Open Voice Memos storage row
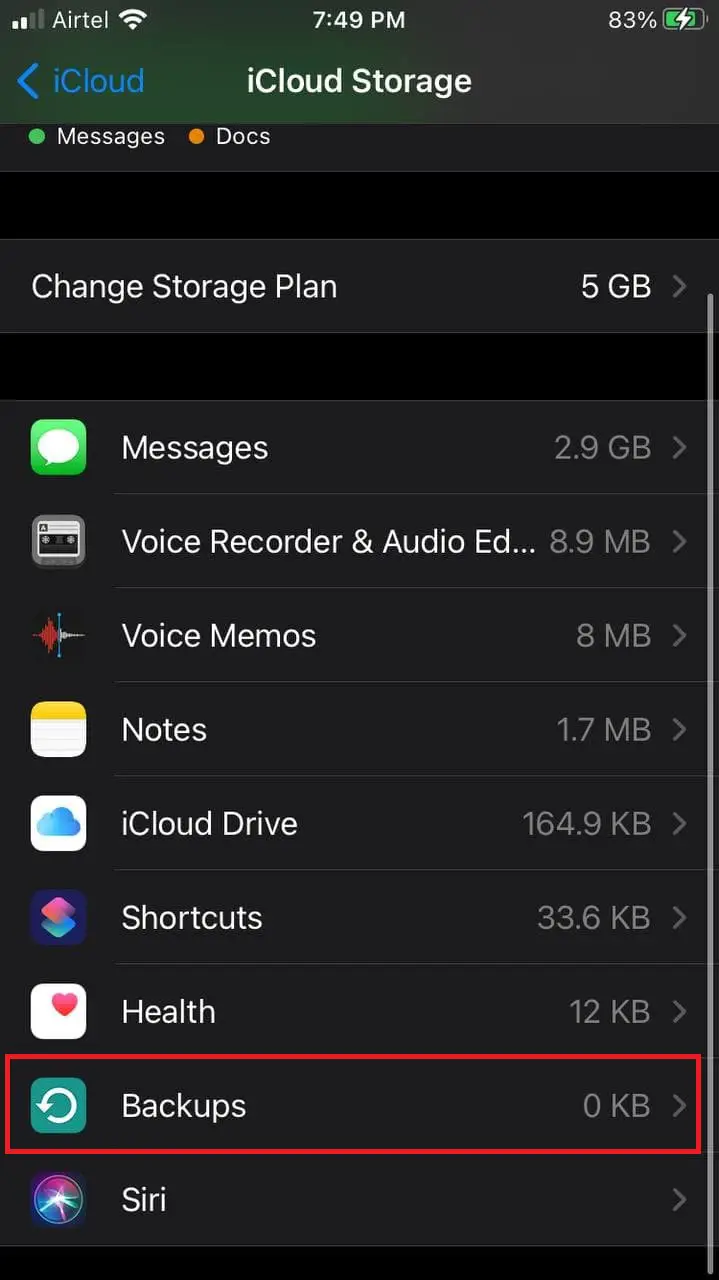This screenshot has width=719, height=1280. (x=359, y=635)
